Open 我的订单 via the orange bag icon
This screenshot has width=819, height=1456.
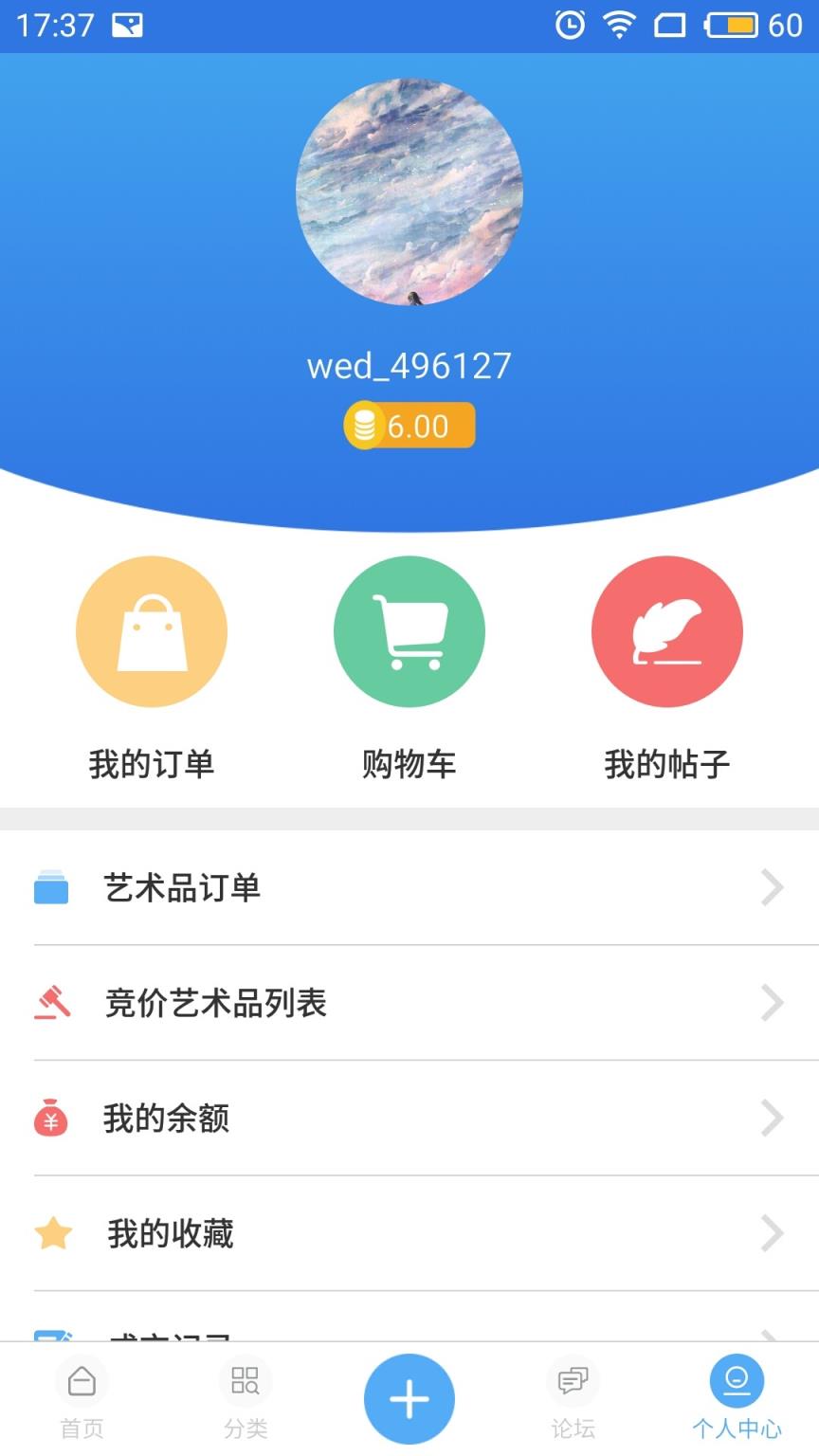[x=152, y=631]
